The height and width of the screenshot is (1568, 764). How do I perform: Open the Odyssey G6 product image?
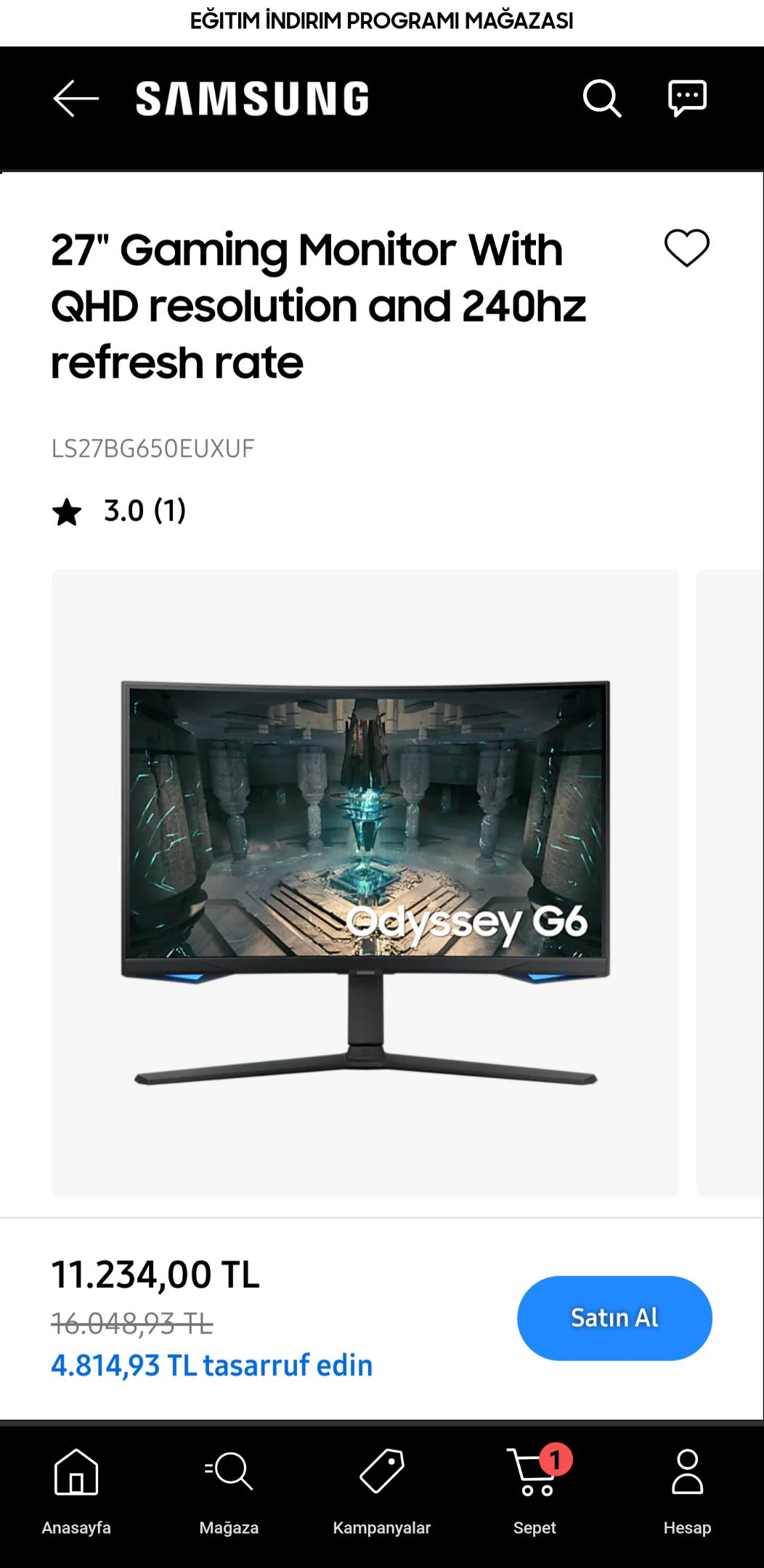tap(365, 883)
